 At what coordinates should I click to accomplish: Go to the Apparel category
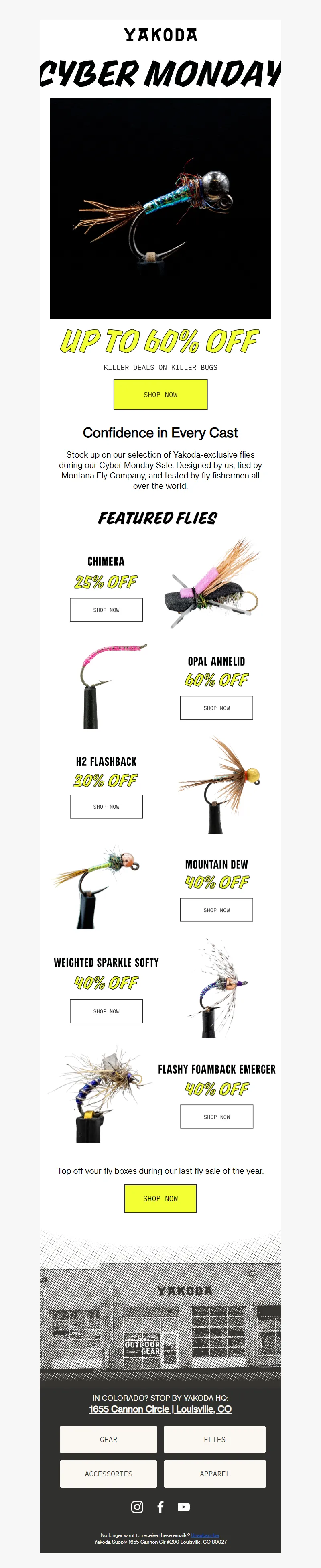pos(214,1474)
